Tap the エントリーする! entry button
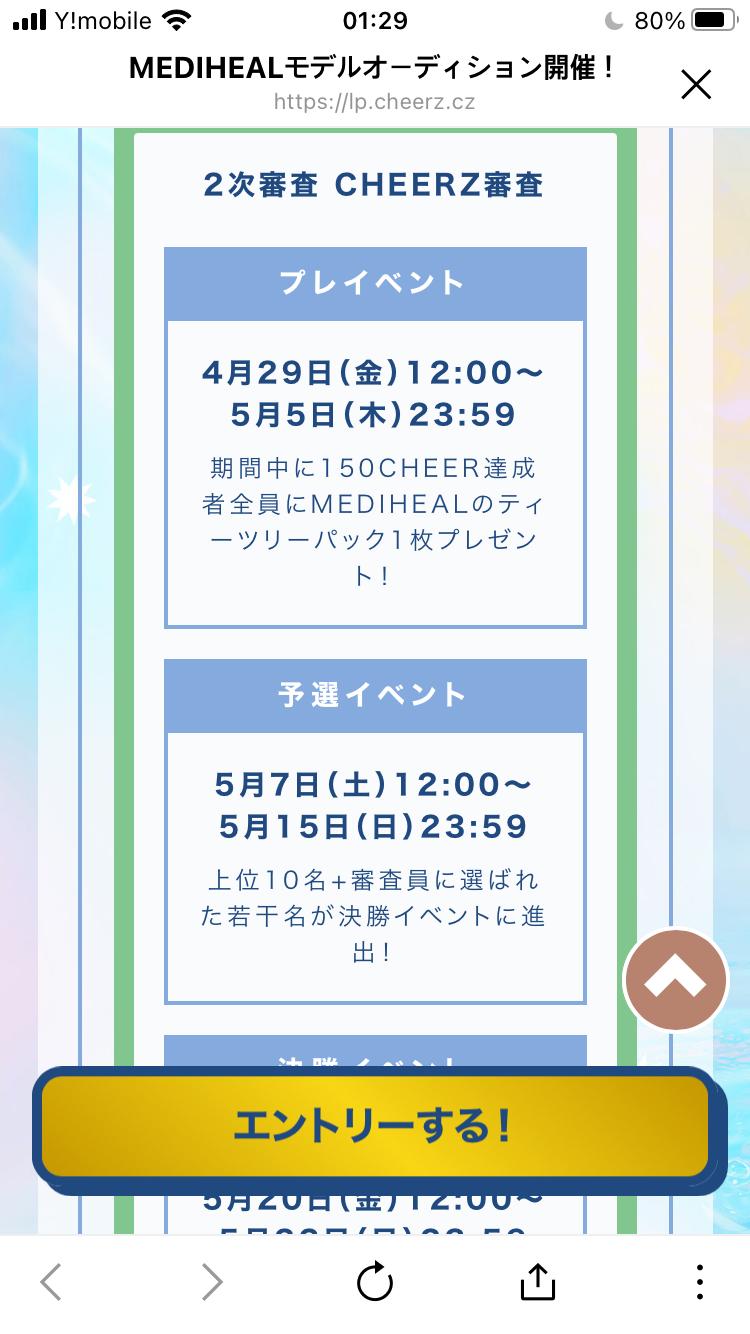The width and height of the screenshot is (750, 1334). pyautogui.click(x=374, y=1126)
